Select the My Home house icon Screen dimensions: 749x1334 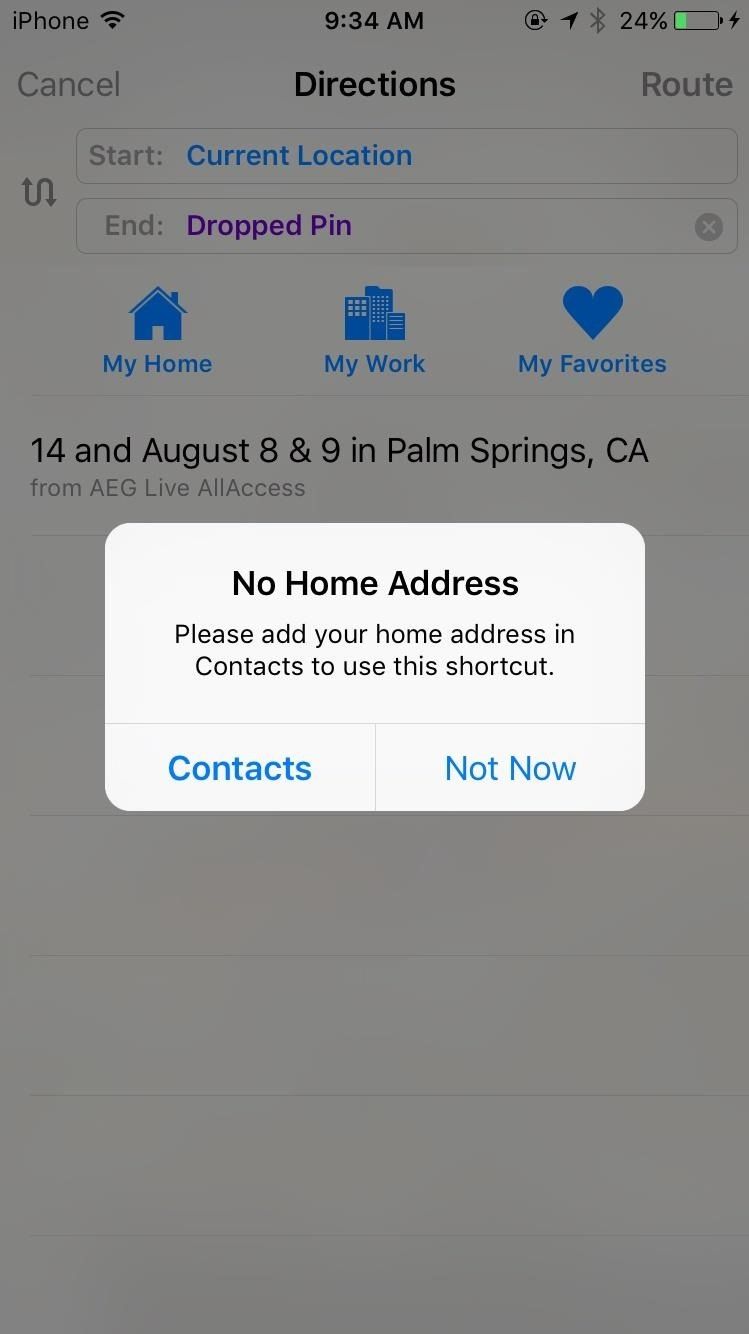tap(157, 312)
